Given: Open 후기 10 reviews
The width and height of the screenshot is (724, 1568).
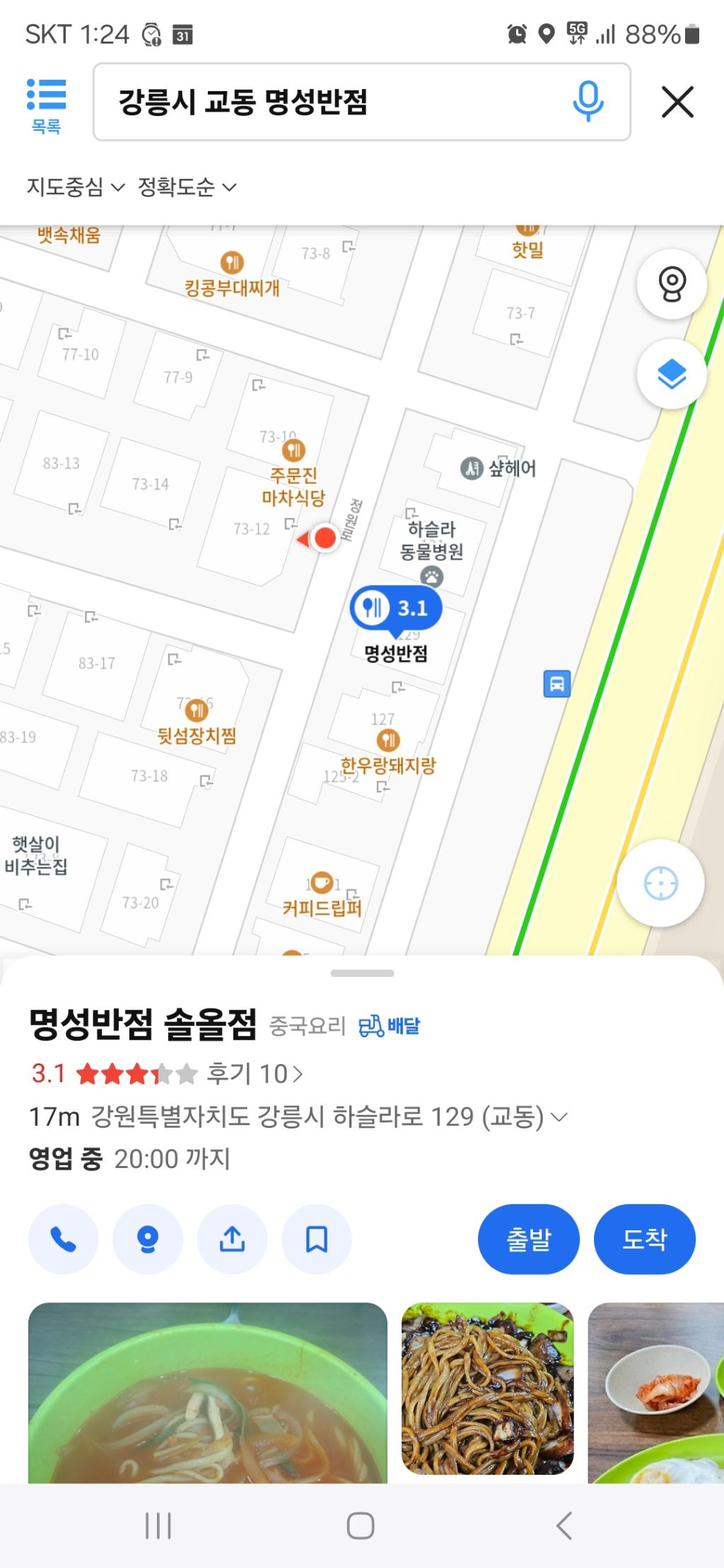Looking at the screenshot, I should tap(255, 1074).
